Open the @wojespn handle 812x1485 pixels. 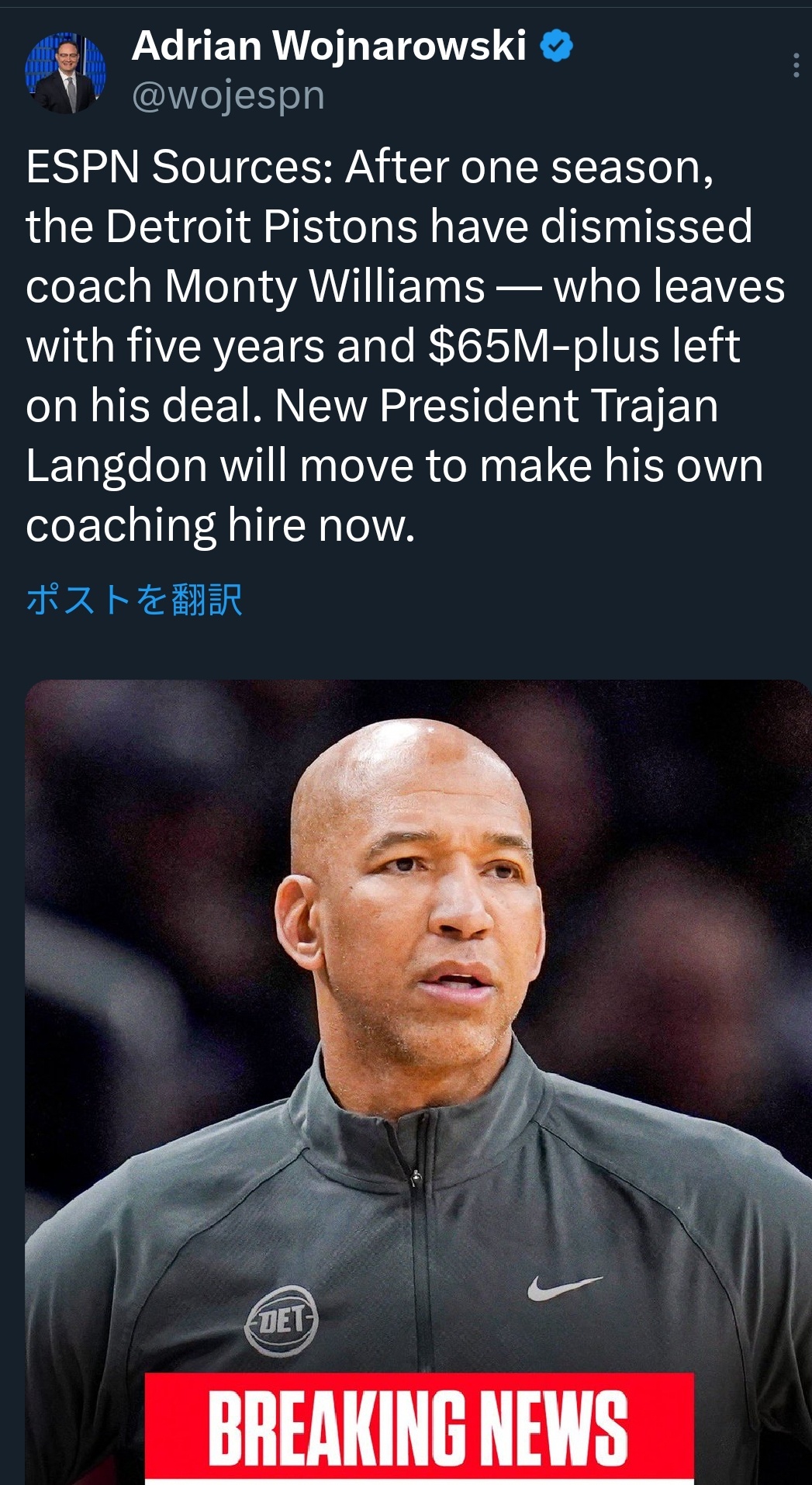[229, 96]
